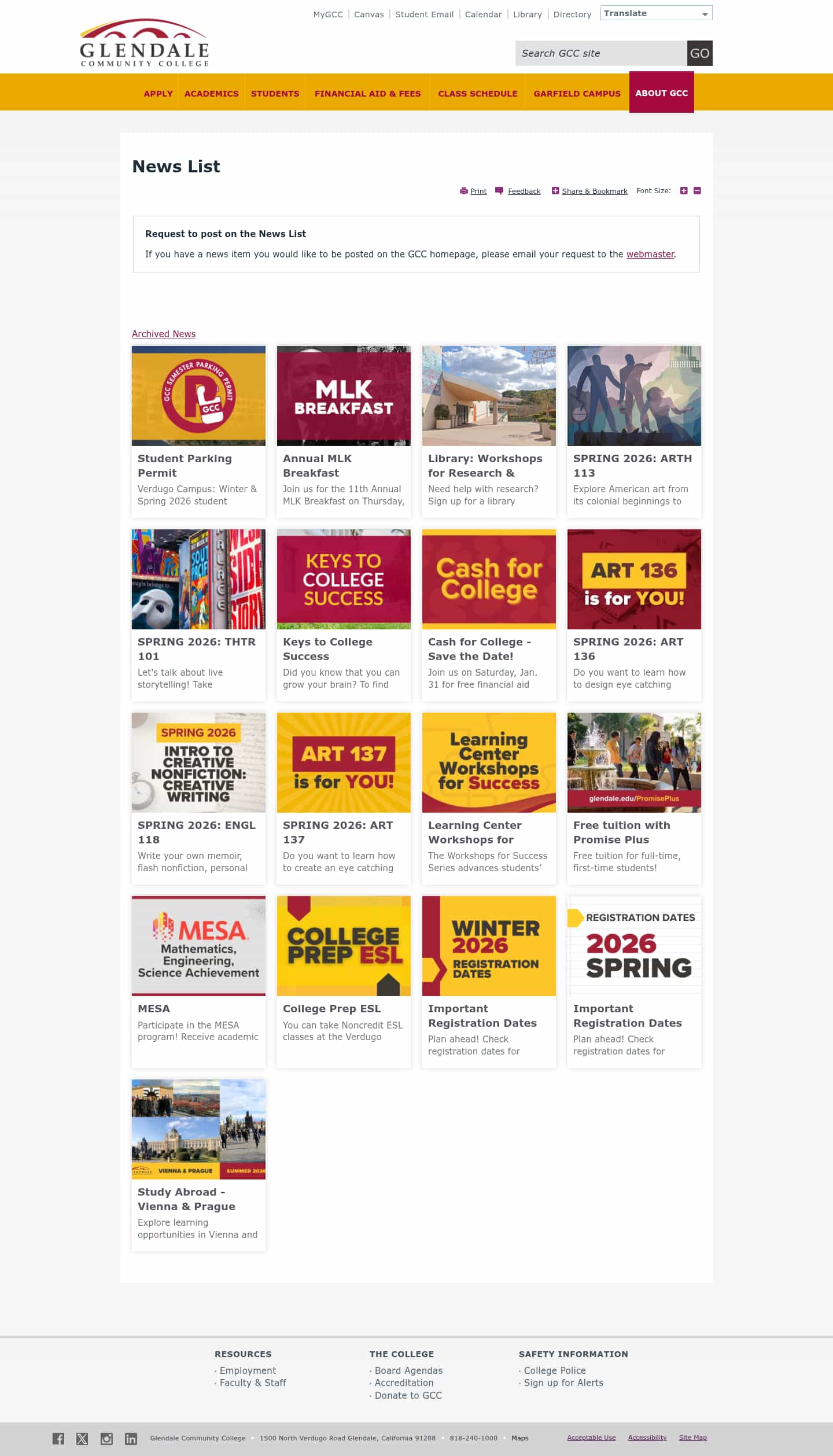This screenshot has width=833, height=1456.
Task: Open the Academics menu tab
Action: click(x=211, y=93)
